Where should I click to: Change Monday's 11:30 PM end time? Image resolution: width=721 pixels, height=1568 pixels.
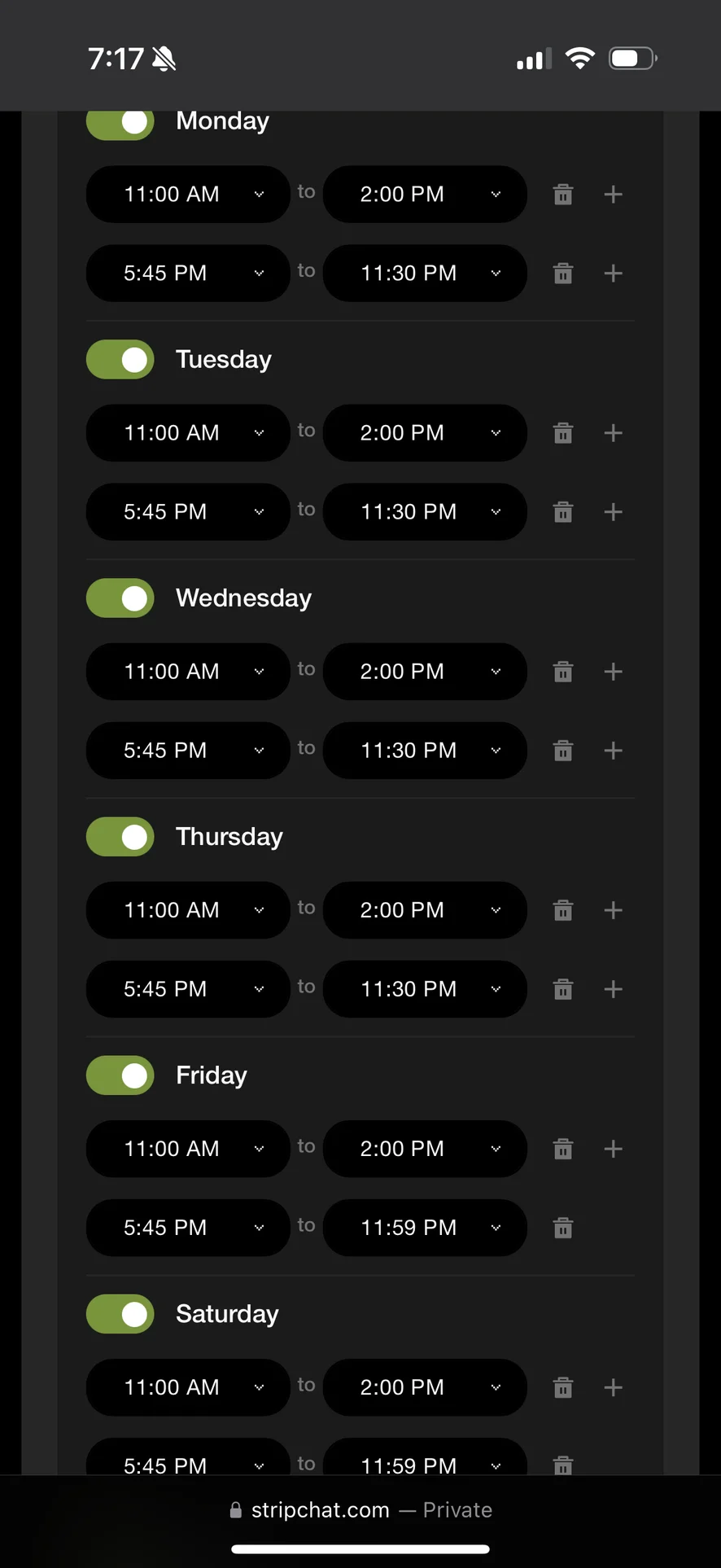click(x=425, y=274)
